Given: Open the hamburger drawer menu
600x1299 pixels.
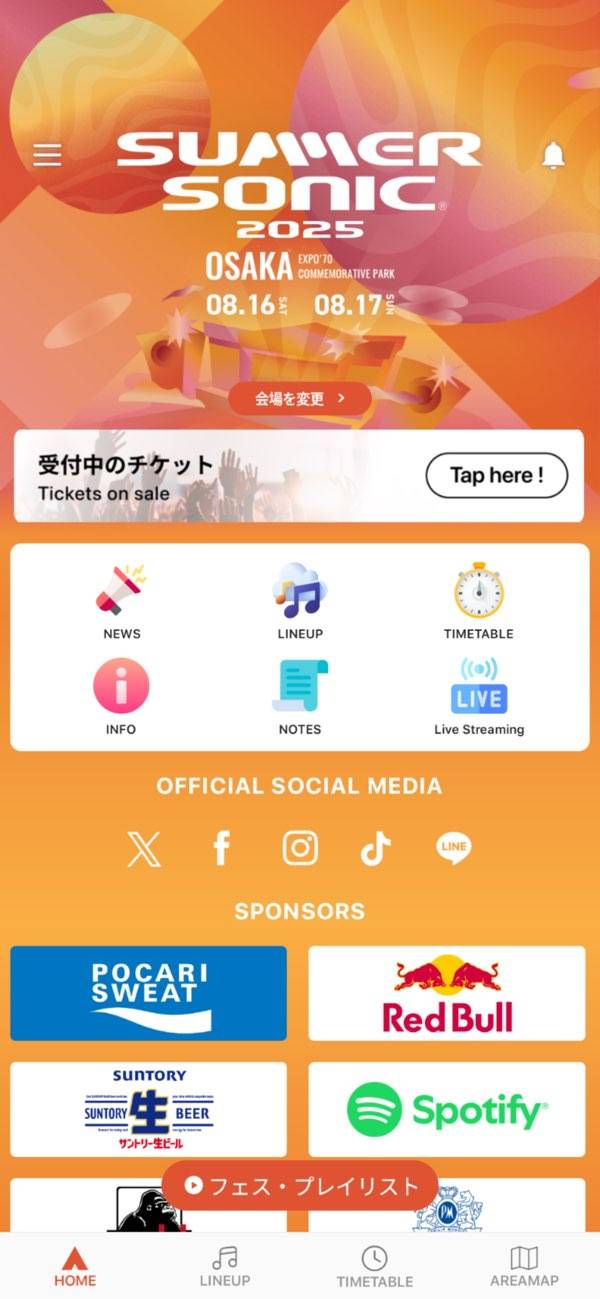Looking at the screenshot, I should pyautogui.click(x=47, y=155).
